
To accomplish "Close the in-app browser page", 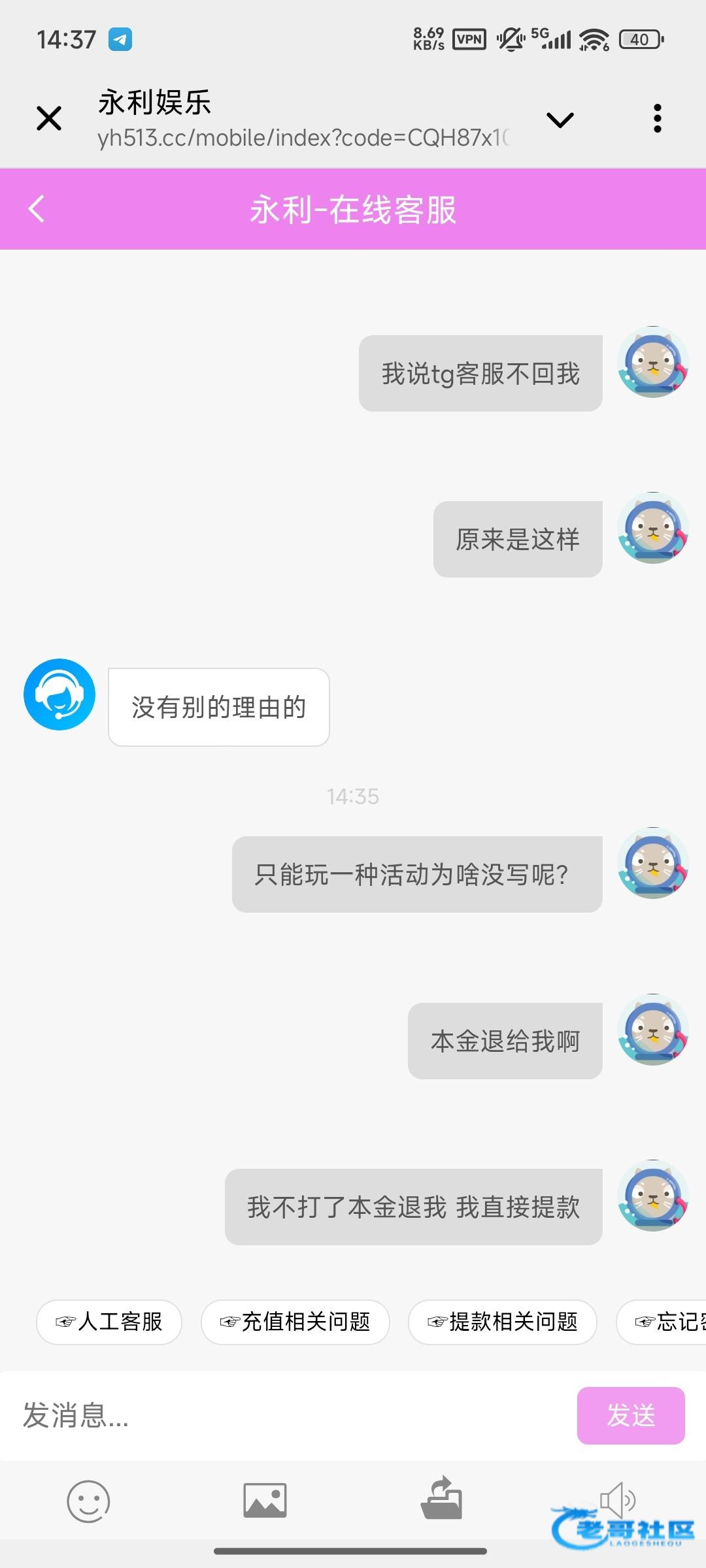I will click(x=49, y=119).
